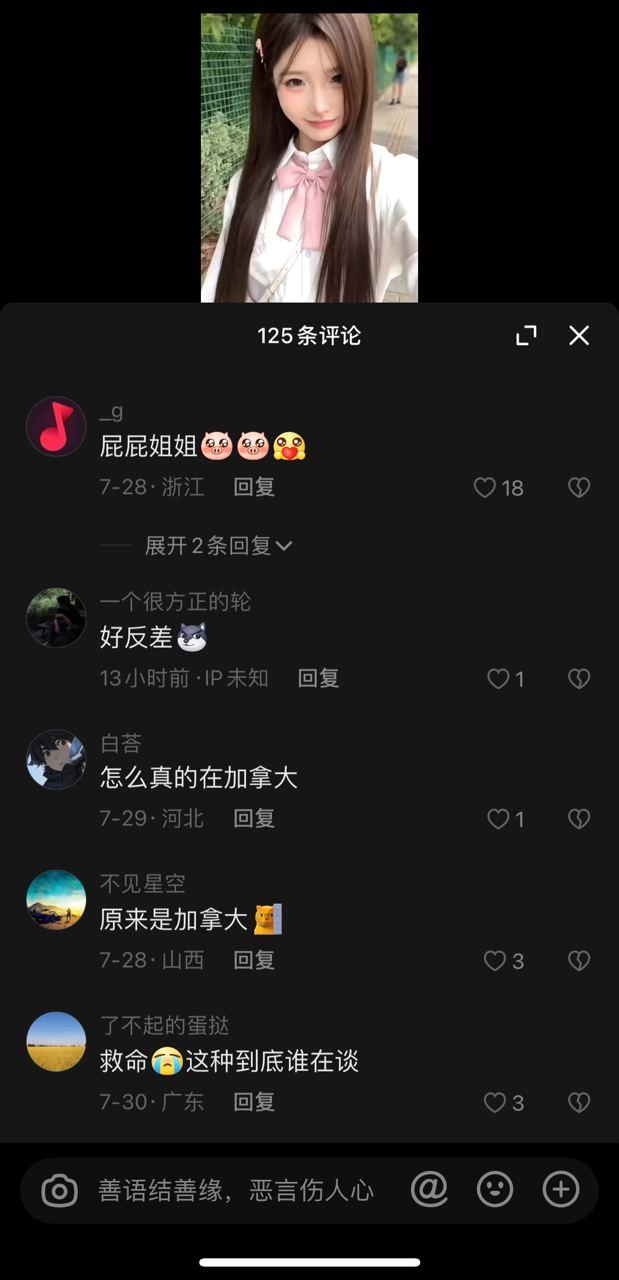Dislike the comment 屁屁姐姐

pyautogui.click(x=579, y=488)
